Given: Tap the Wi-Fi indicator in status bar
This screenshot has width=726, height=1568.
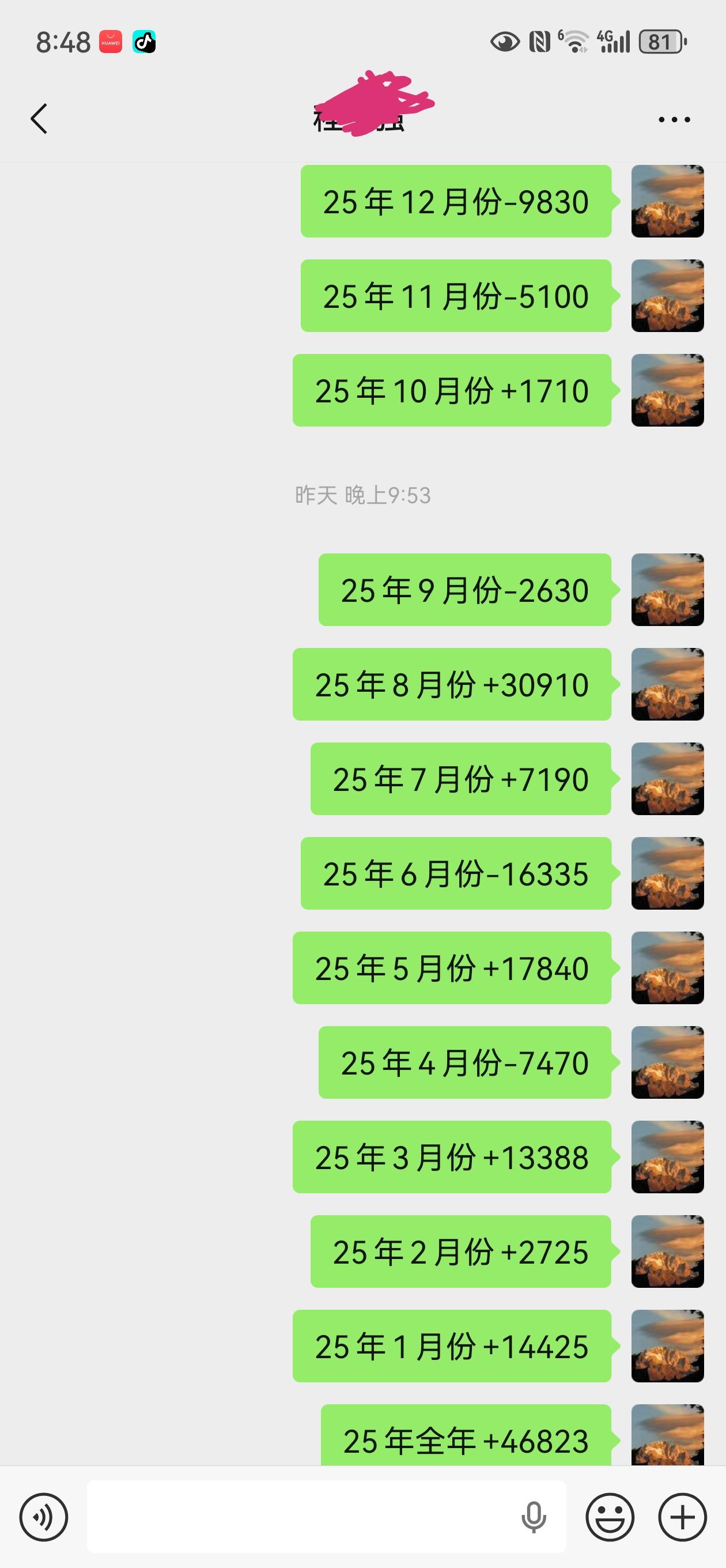Looking at the screenshot, I should 572,42.
